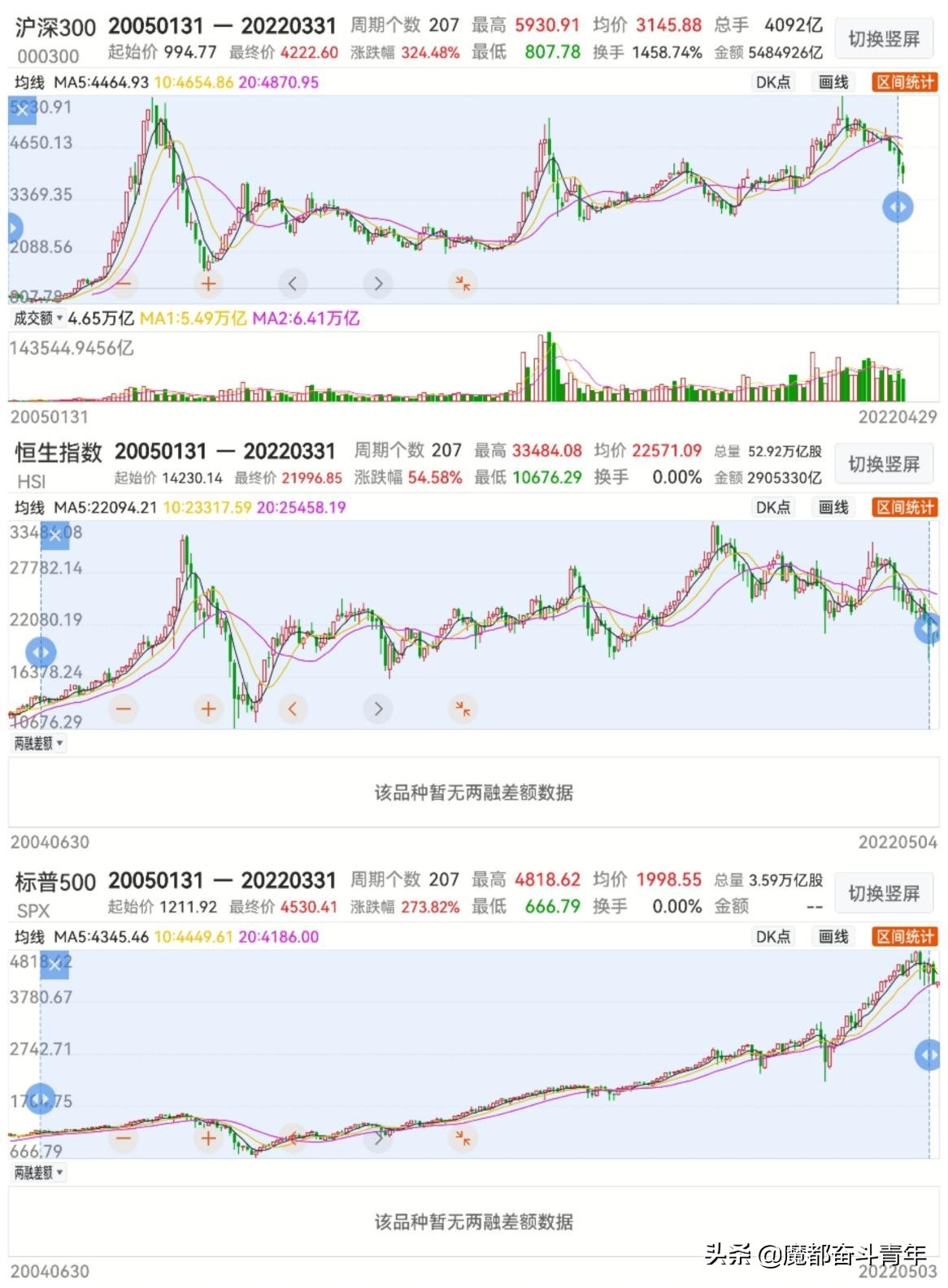Screen dimensions: 948x1288
Task: Enable DK点 on the 恒生指数 chart
Action: (772, 506)
